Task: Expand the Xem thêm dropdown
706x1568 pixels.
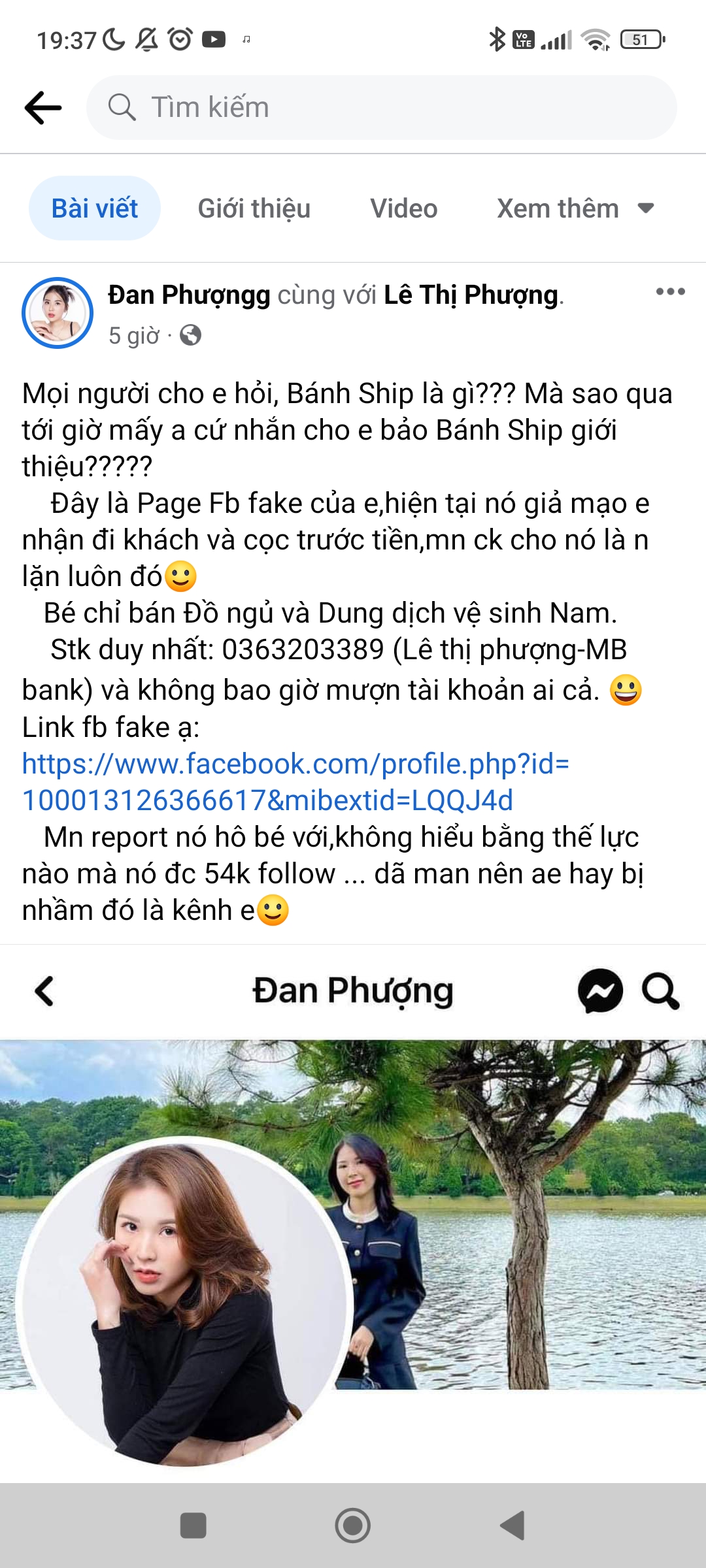Action: click(575, 208)
